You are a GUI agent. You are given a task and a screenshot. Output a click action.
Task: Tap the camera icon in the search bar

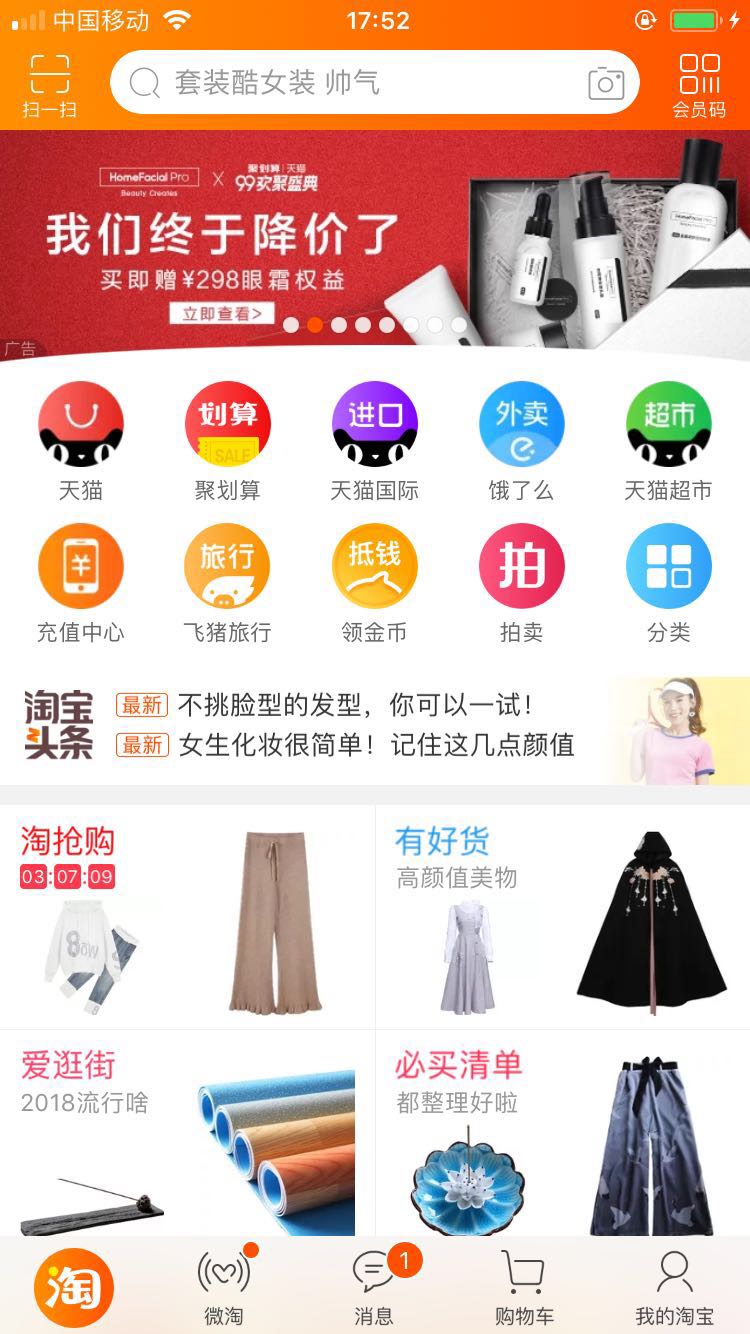pyautogui.click(x=604, y=82)
